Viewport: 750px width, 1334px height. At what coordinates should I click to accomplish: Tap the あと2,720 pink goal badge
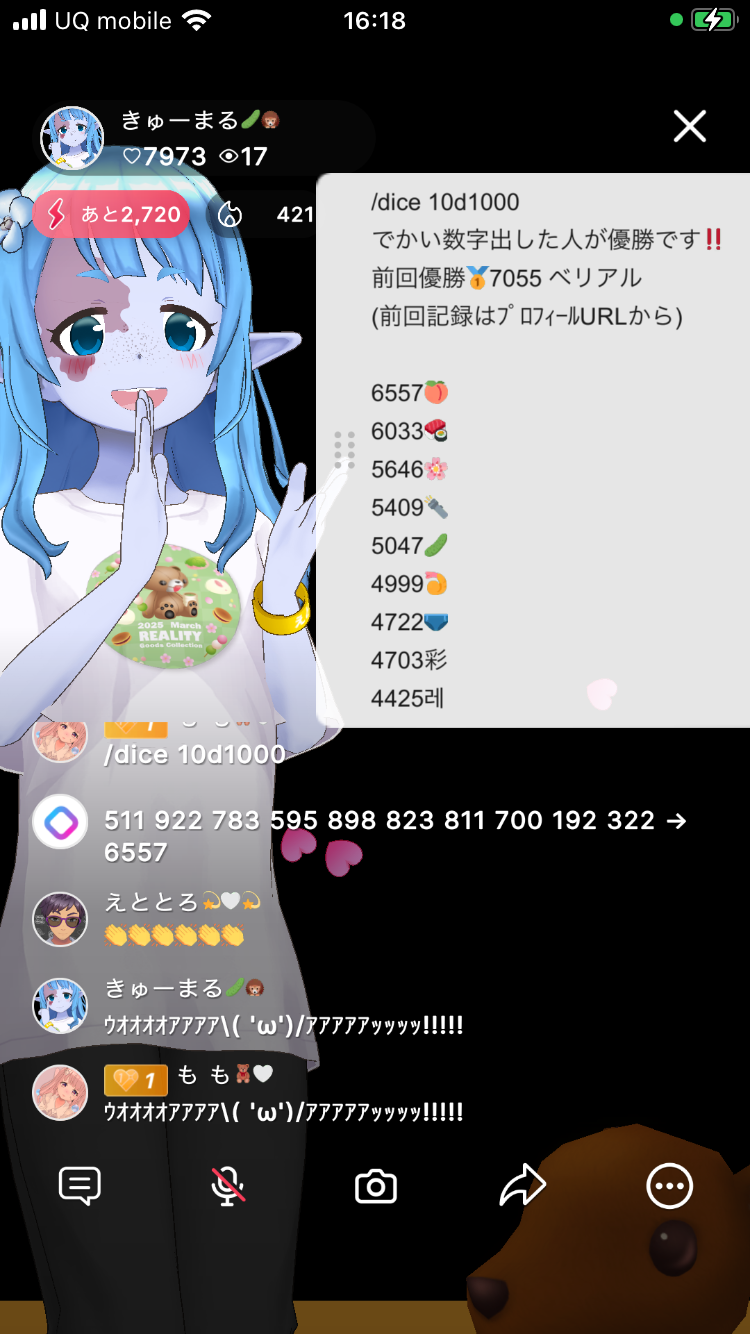[x=111, y=214]
